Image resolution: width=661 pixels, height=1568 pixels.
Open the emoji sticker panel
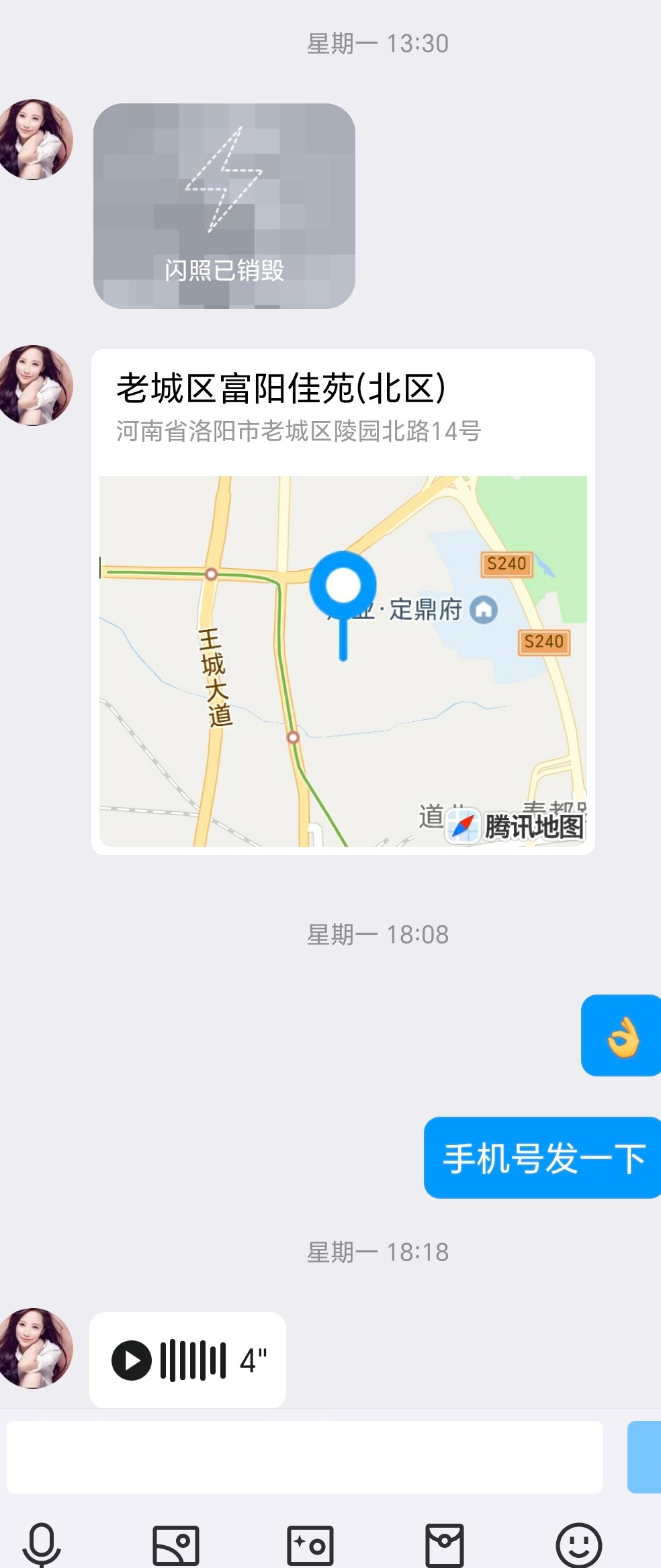pos(578,1544)
